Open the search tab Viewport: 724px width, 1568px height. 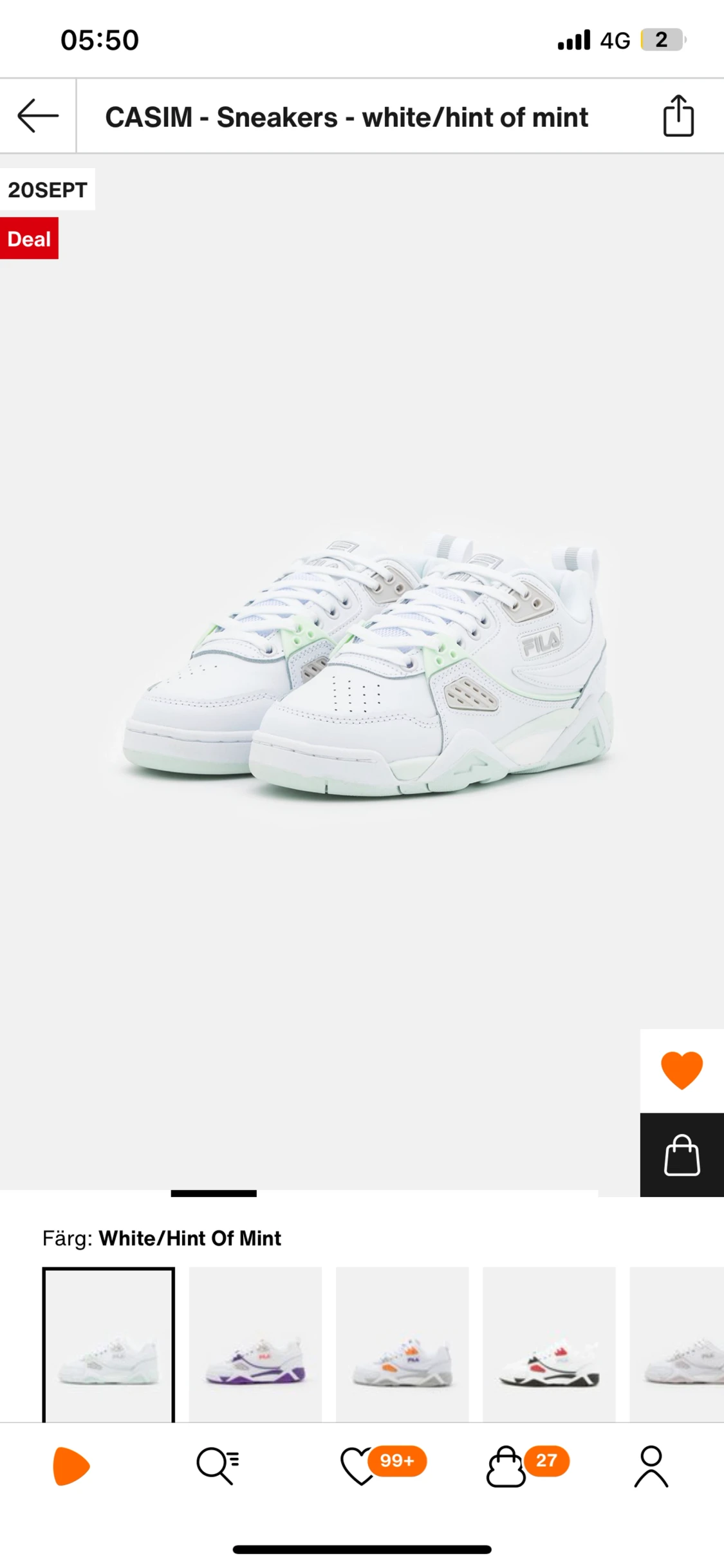tap(218, 1466)
